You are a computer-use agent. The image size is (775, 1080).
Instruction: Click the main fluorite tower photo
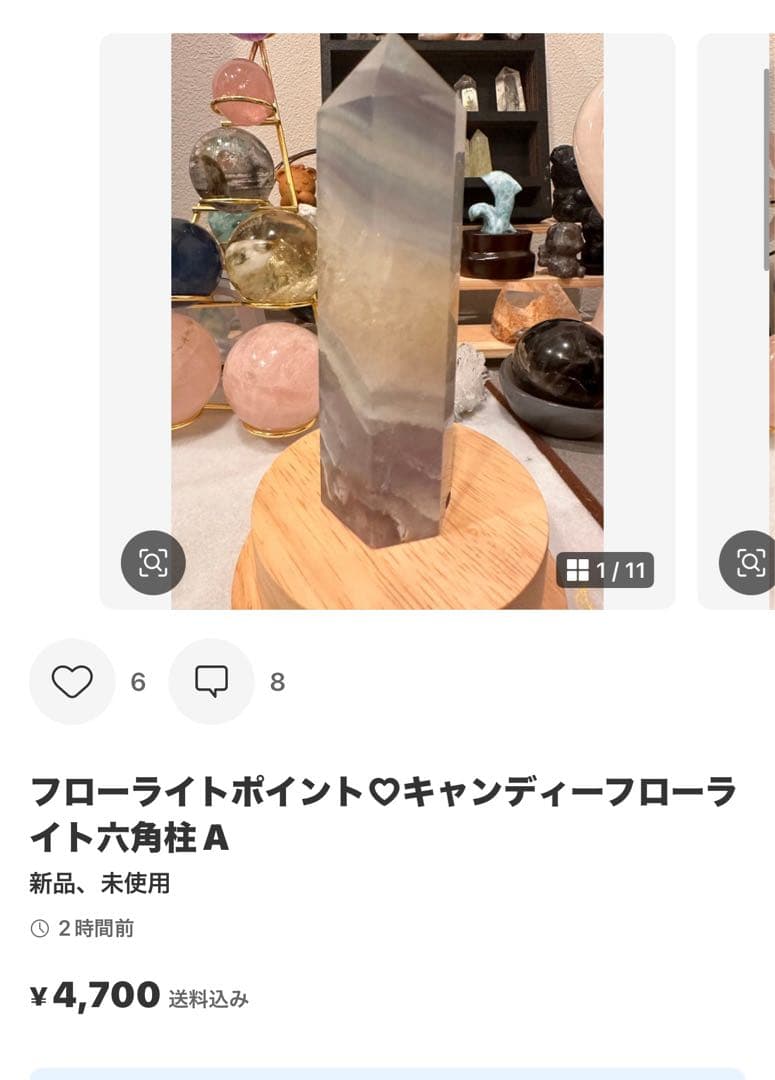tap(388, 320)
